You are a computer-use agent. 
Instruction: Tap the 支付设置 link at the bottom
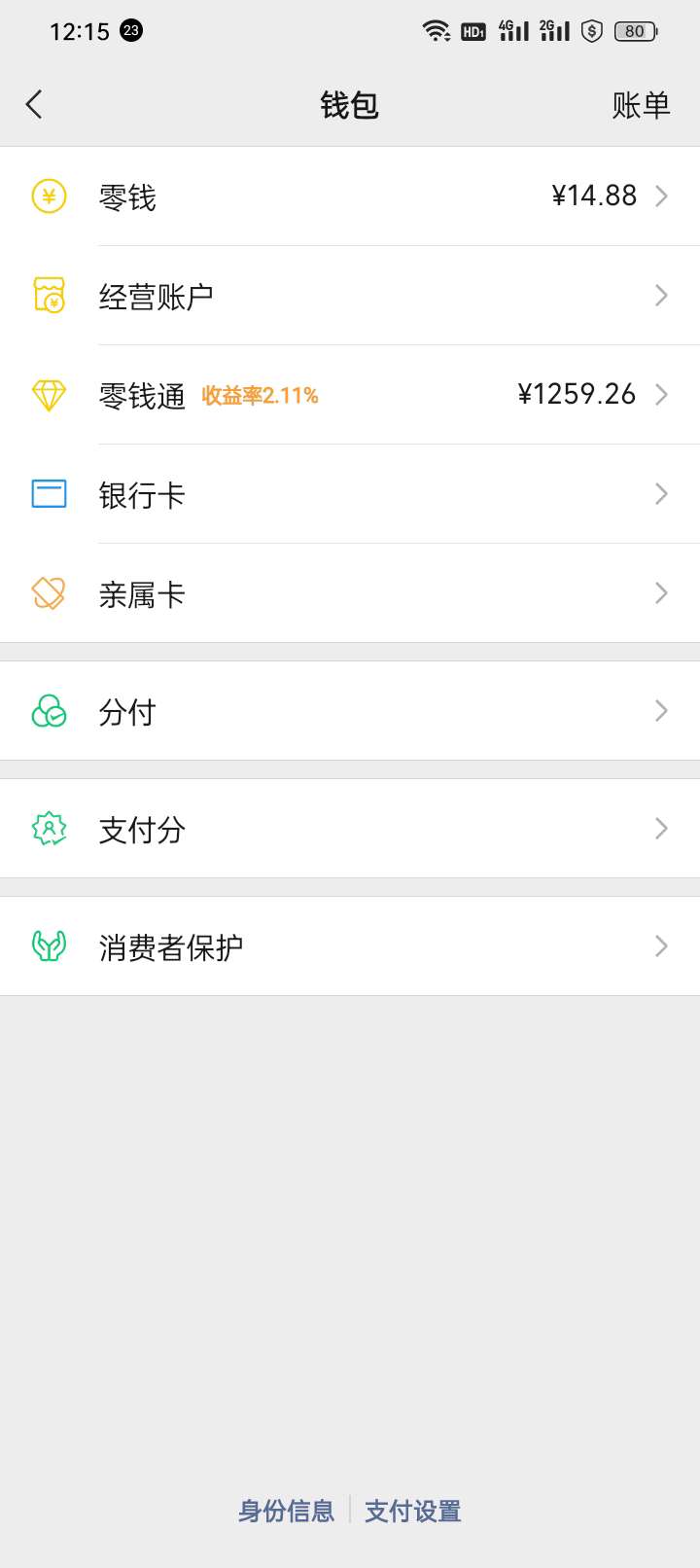pyautogui.click(x=413, y=1511)
